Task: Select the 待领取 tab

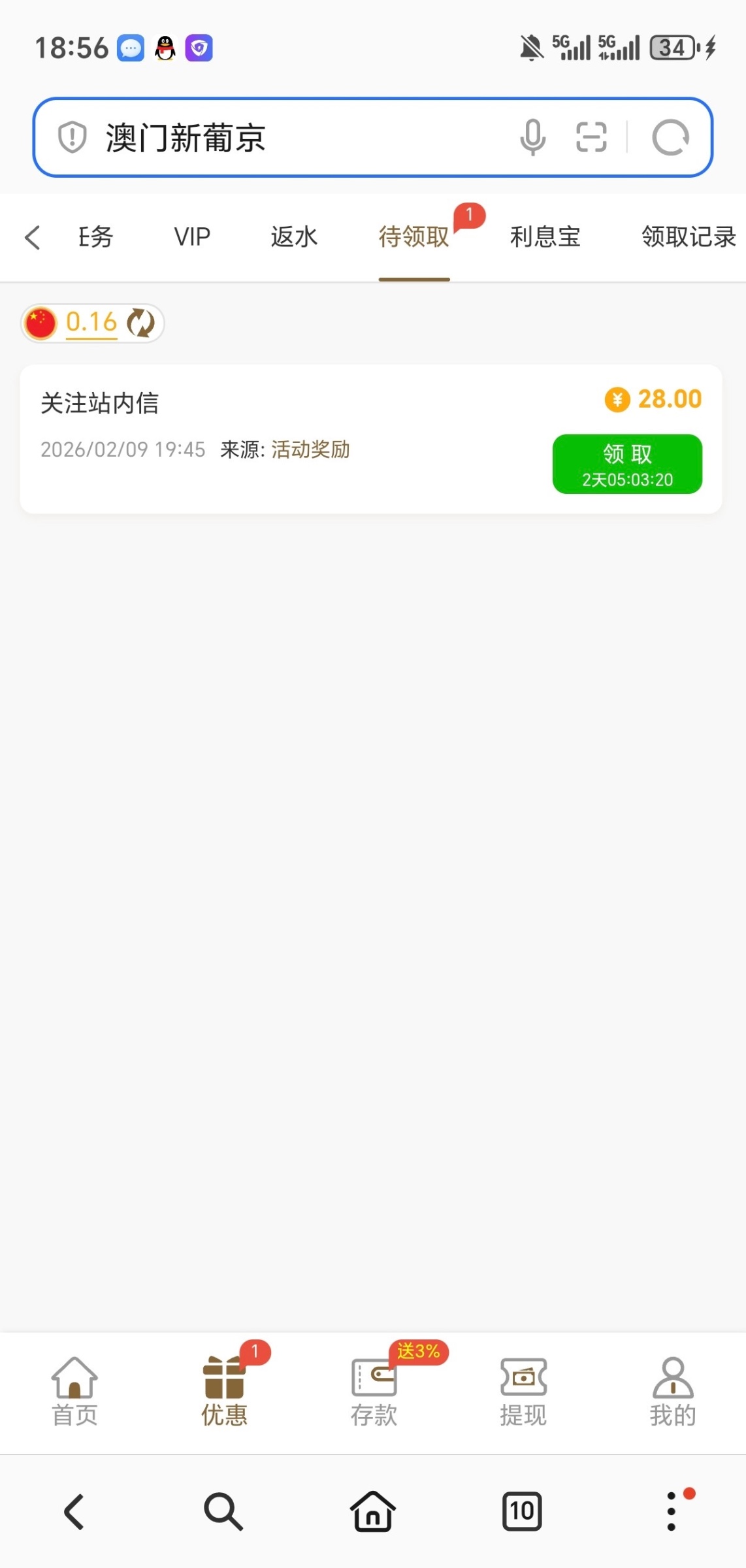Action: click(414, 237)
